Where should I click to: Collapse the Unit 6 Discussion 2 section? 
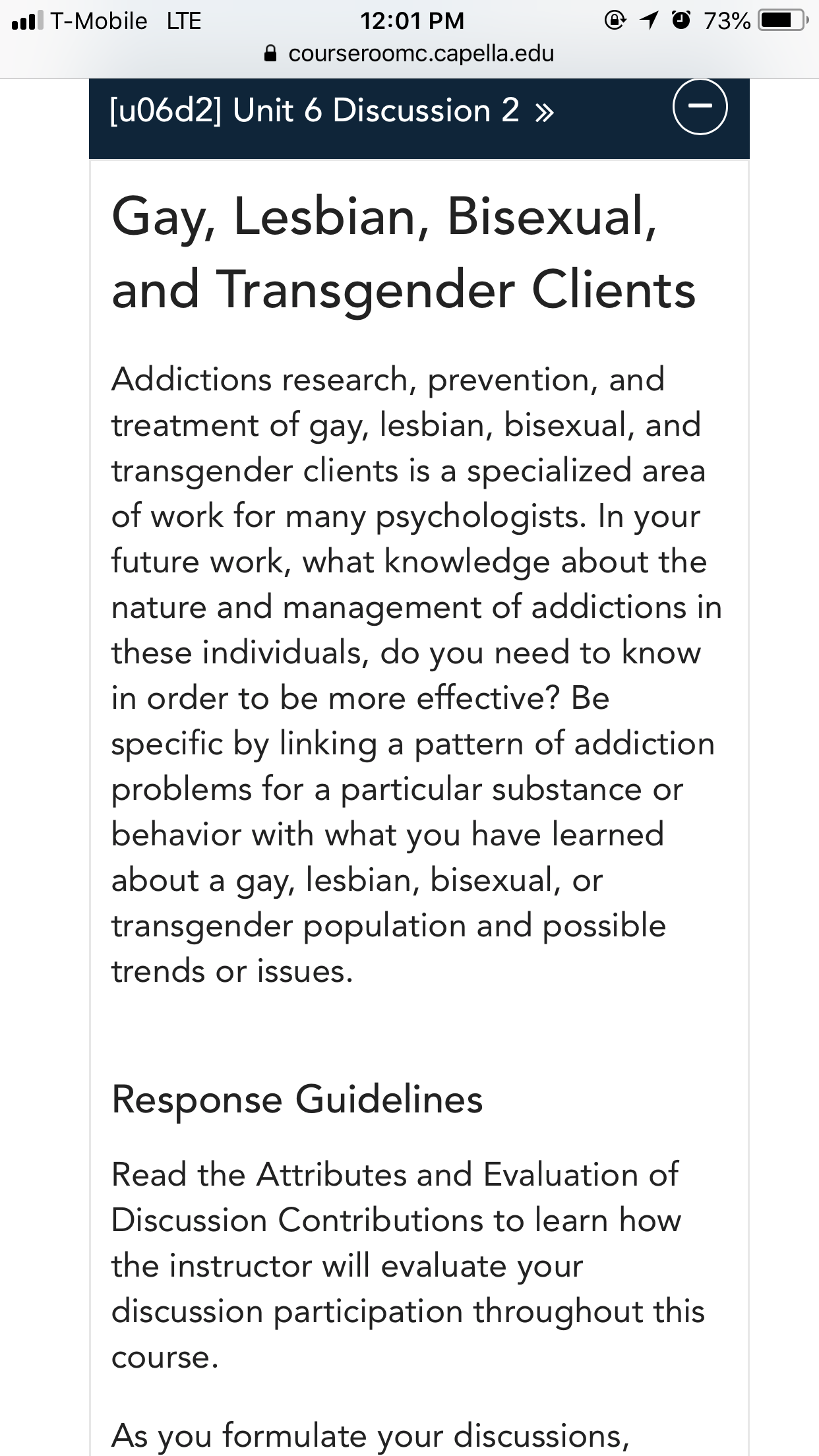tap(700, 106)
